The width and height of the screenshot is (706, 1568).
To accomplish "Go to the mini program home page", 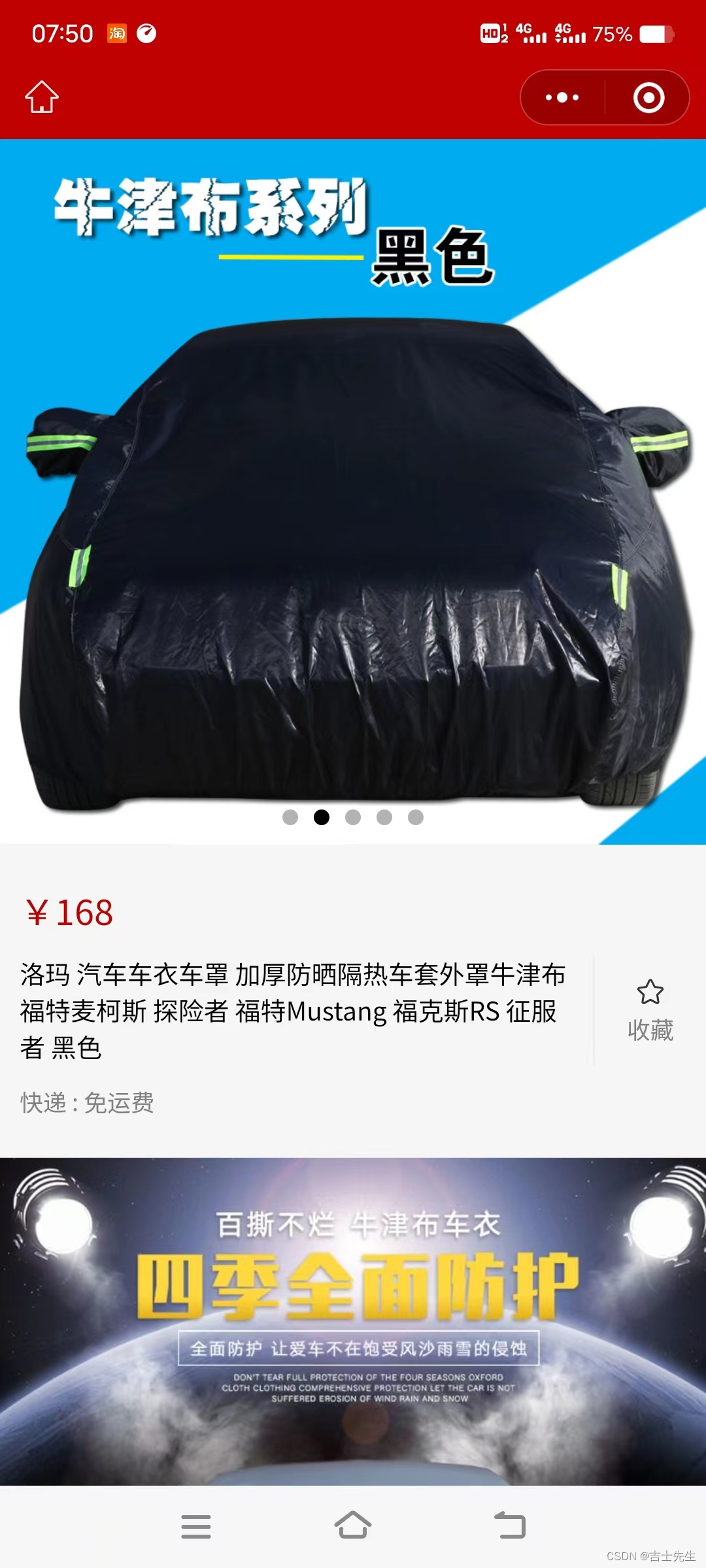I will click(42, 97).
